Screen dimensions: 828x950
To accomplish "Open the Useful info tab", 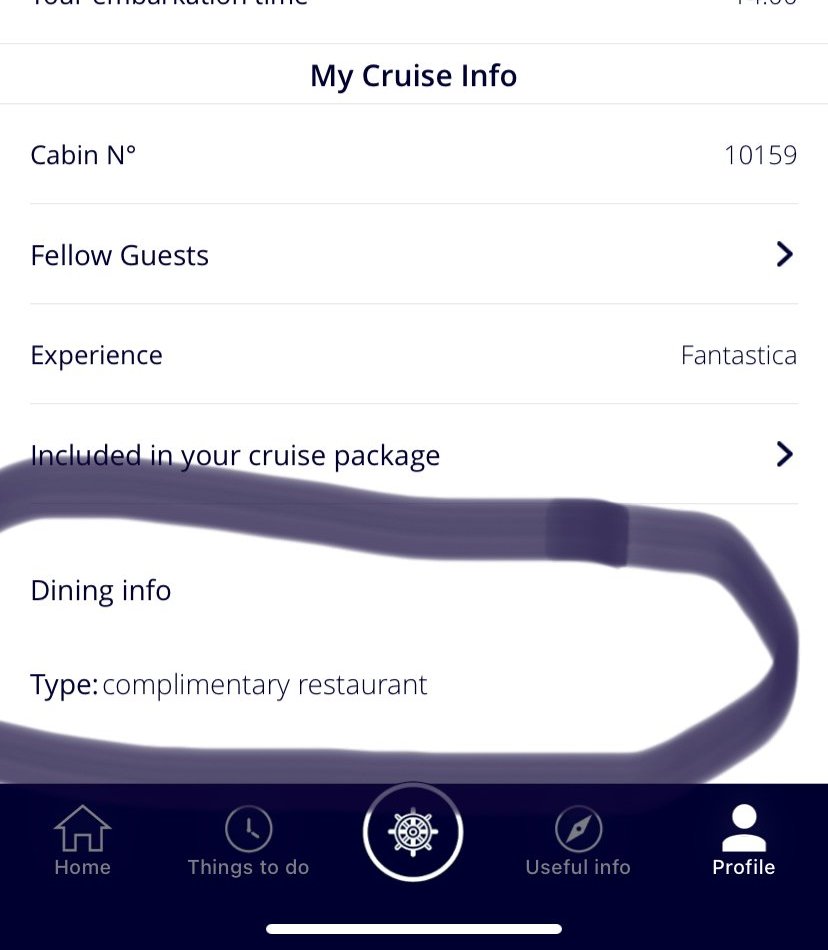I will tap(578, 841).
